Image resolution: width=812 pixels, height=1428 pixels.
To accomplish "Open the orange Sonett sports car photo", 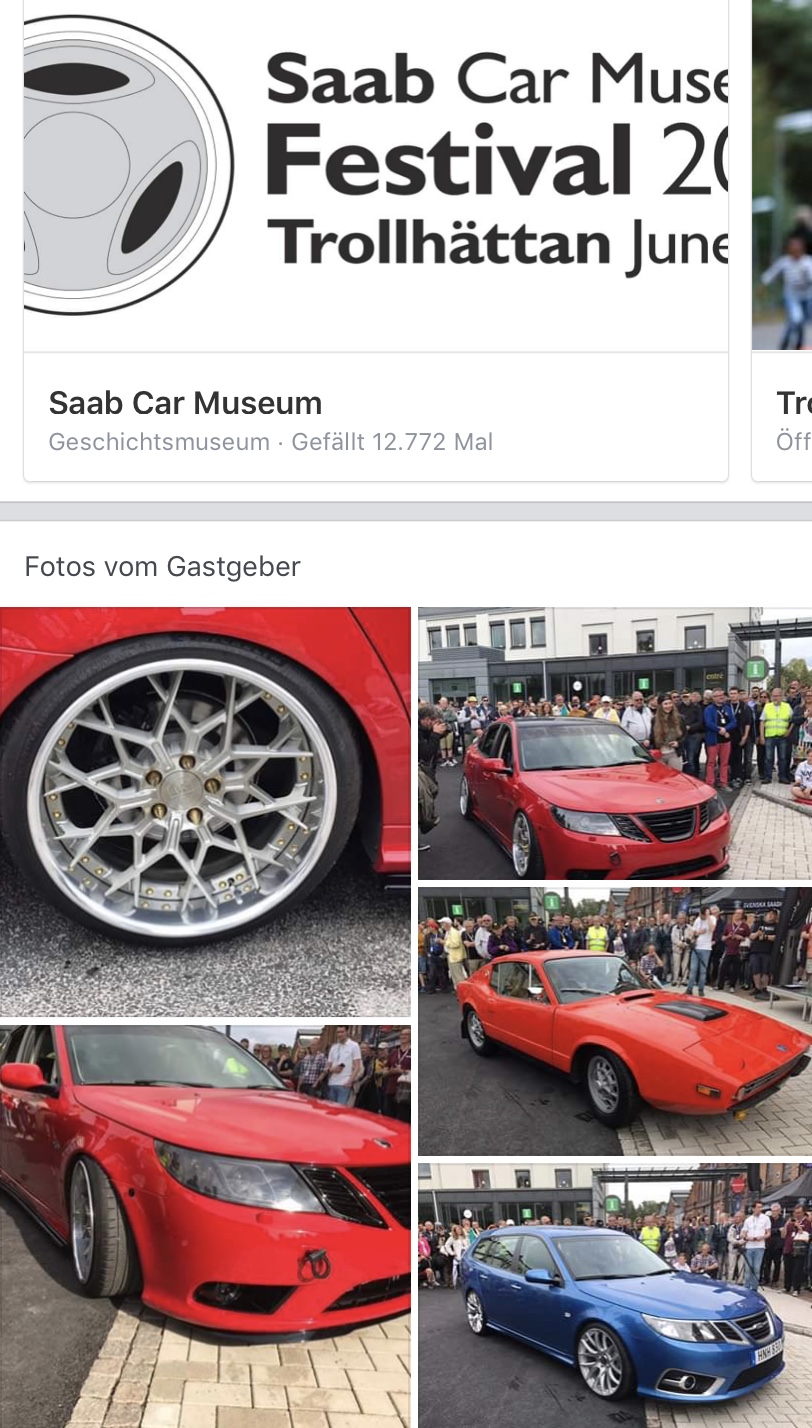I will coord(615,1021).
